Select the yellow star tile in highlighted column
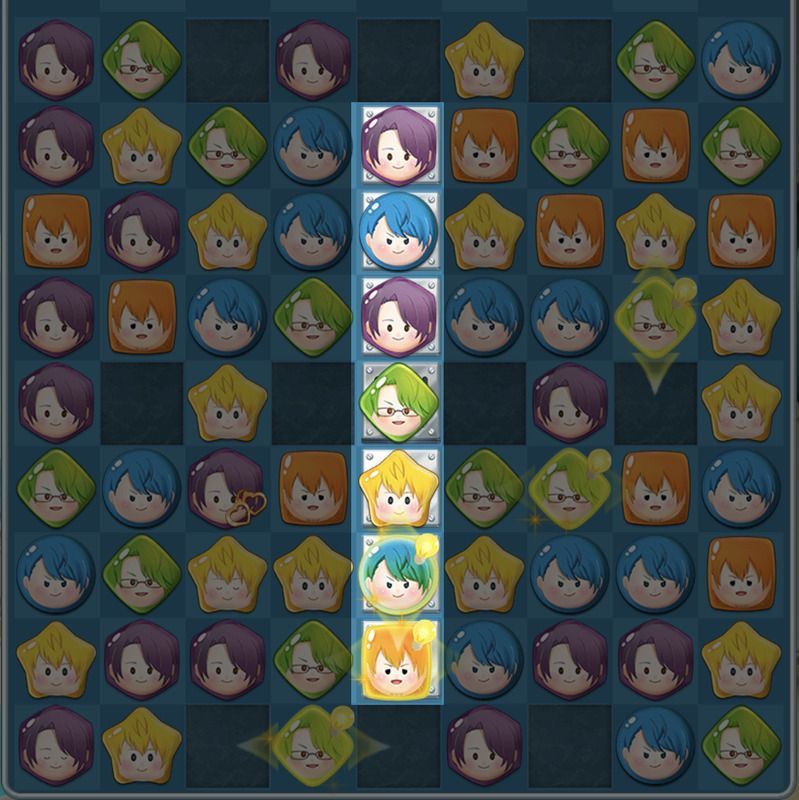The height and width of the screenshot is (800, 799). coord(398,488)
